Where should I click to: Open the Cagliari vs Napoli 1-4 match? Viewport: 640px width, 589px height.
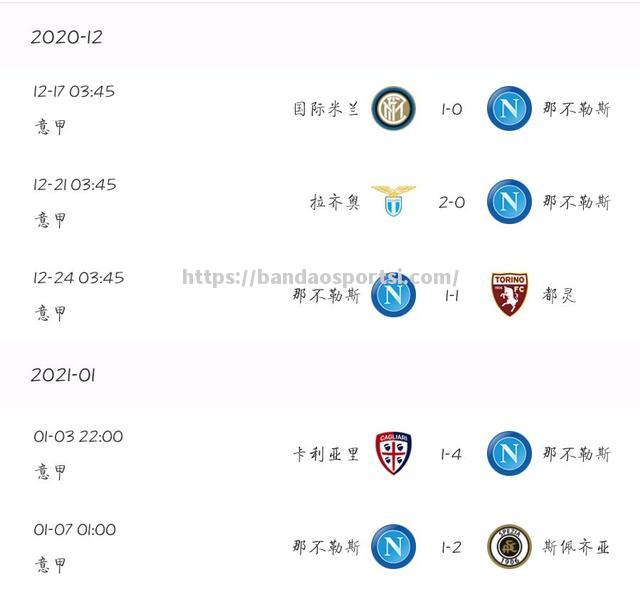coord(451,454)
